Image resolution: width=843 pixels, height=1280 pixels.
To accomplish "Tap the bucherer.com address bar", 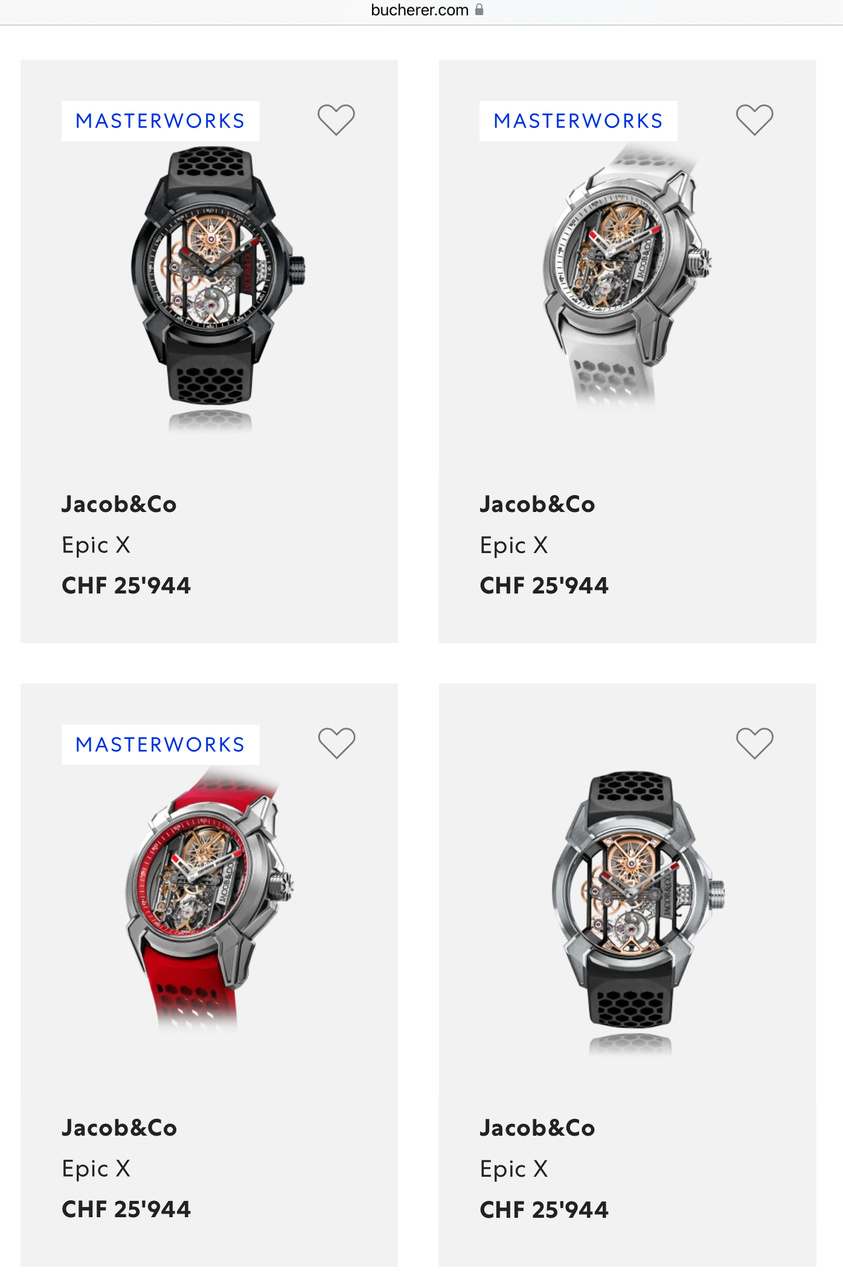I will point(421,10).
